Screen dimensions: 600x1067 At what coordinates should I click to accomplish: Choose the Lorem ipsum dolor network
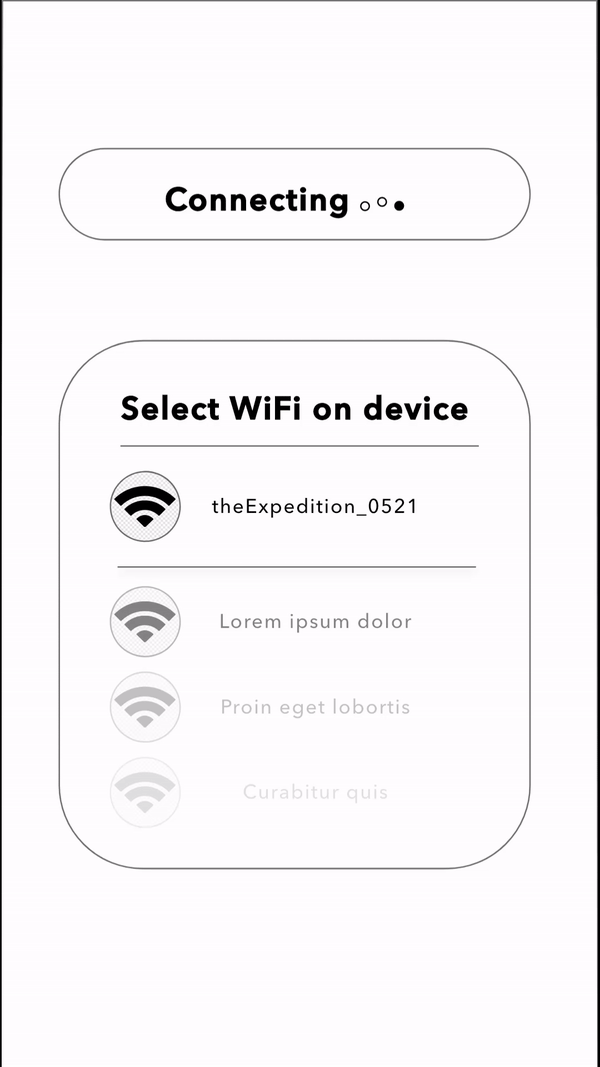pos(297,621)
